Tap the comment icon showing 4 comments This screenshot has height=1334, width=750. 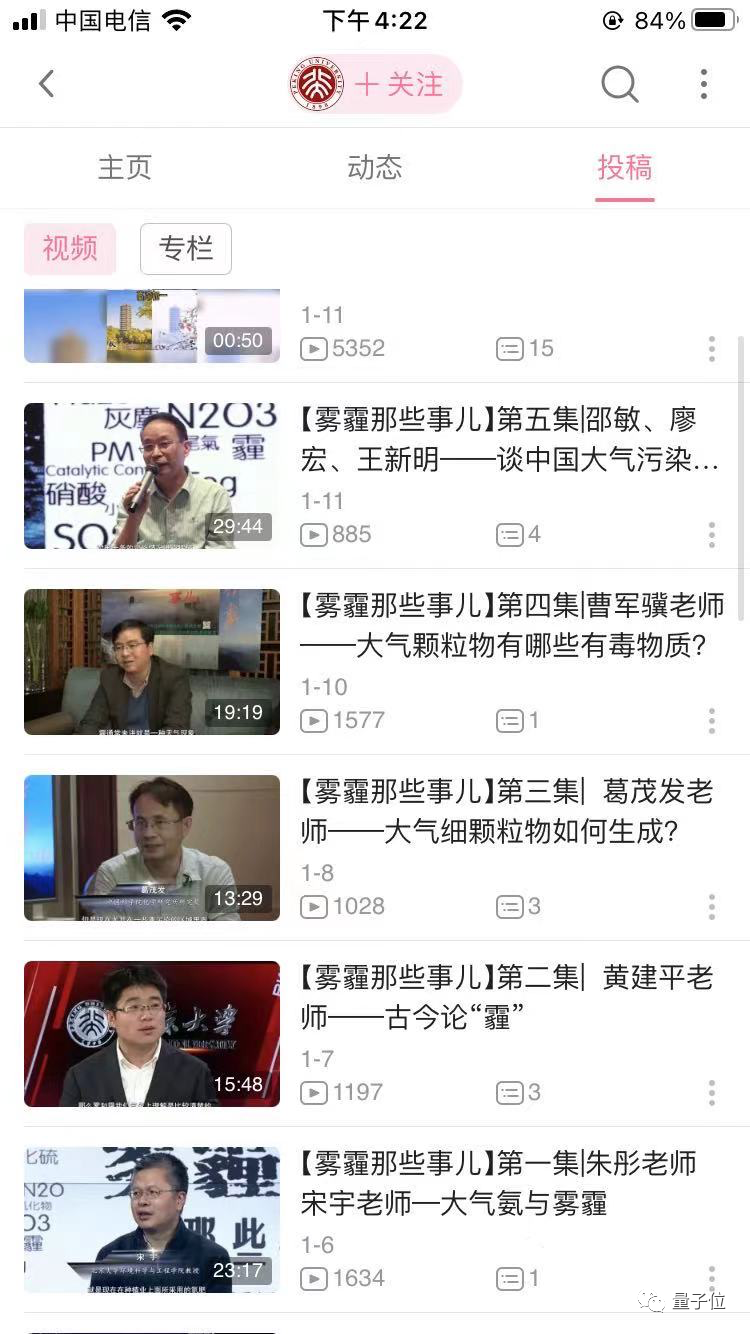point(509,535)
